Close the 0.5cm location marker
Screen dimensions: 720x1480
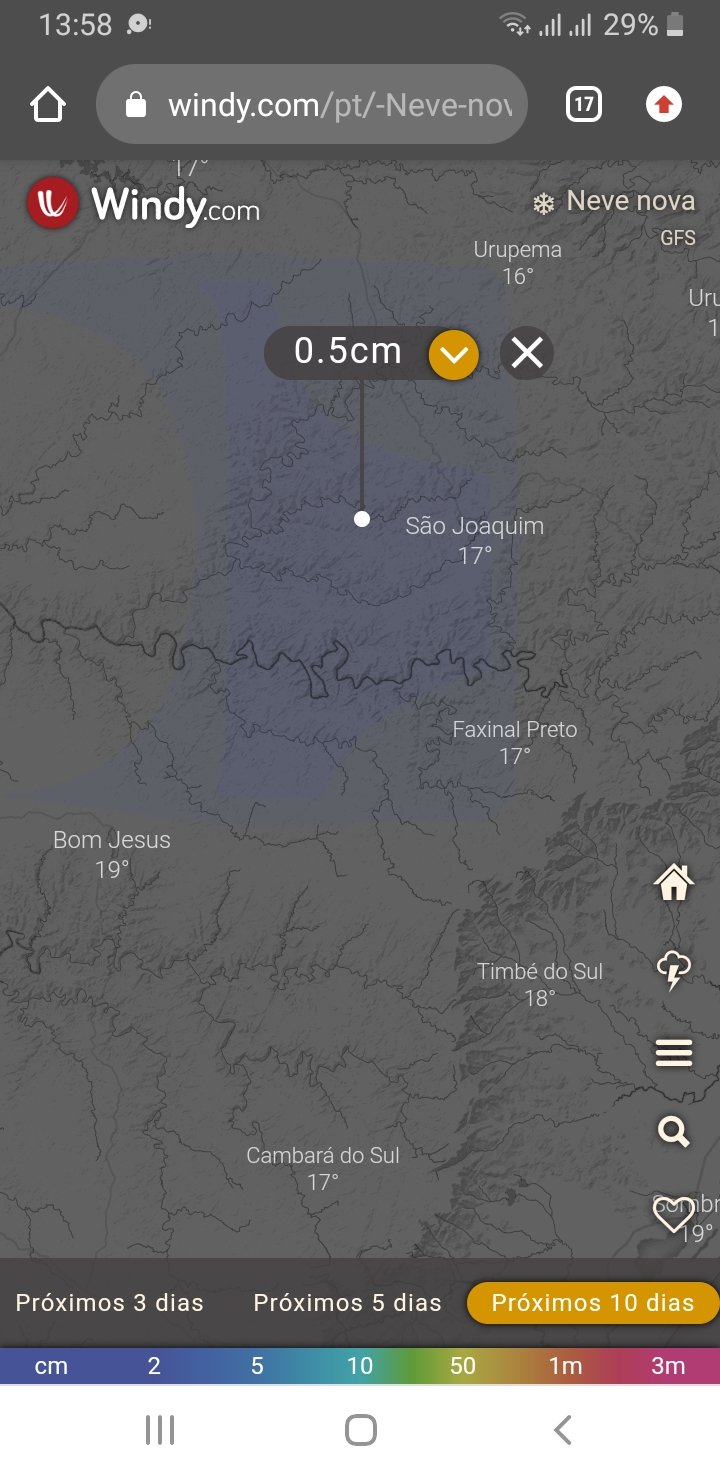(527, 353)
